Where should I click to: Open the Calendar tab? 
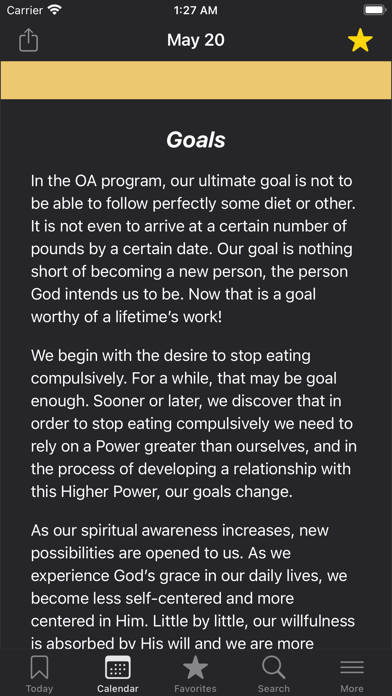[118, 674]
